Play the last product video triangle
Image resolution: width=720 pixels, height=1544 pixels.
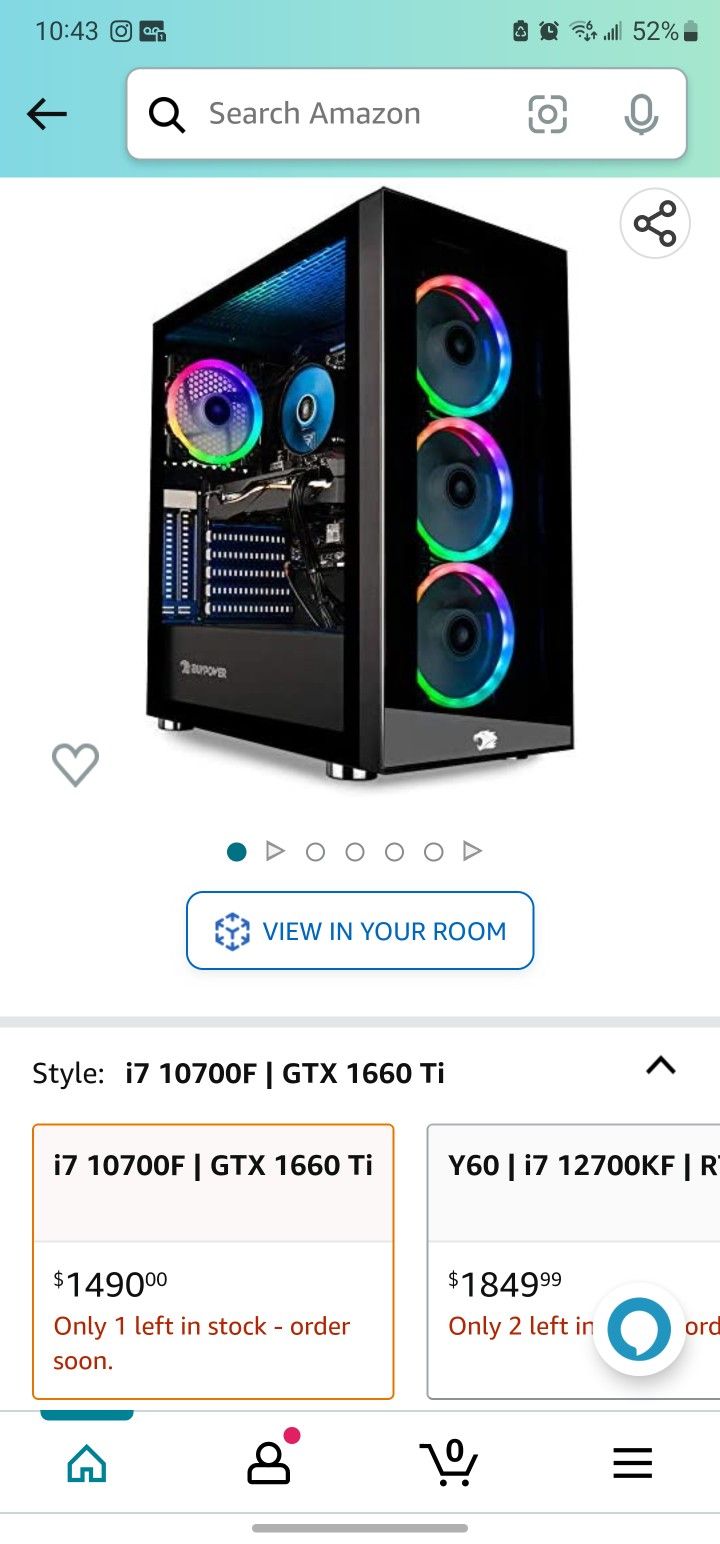tap(472, 851)
